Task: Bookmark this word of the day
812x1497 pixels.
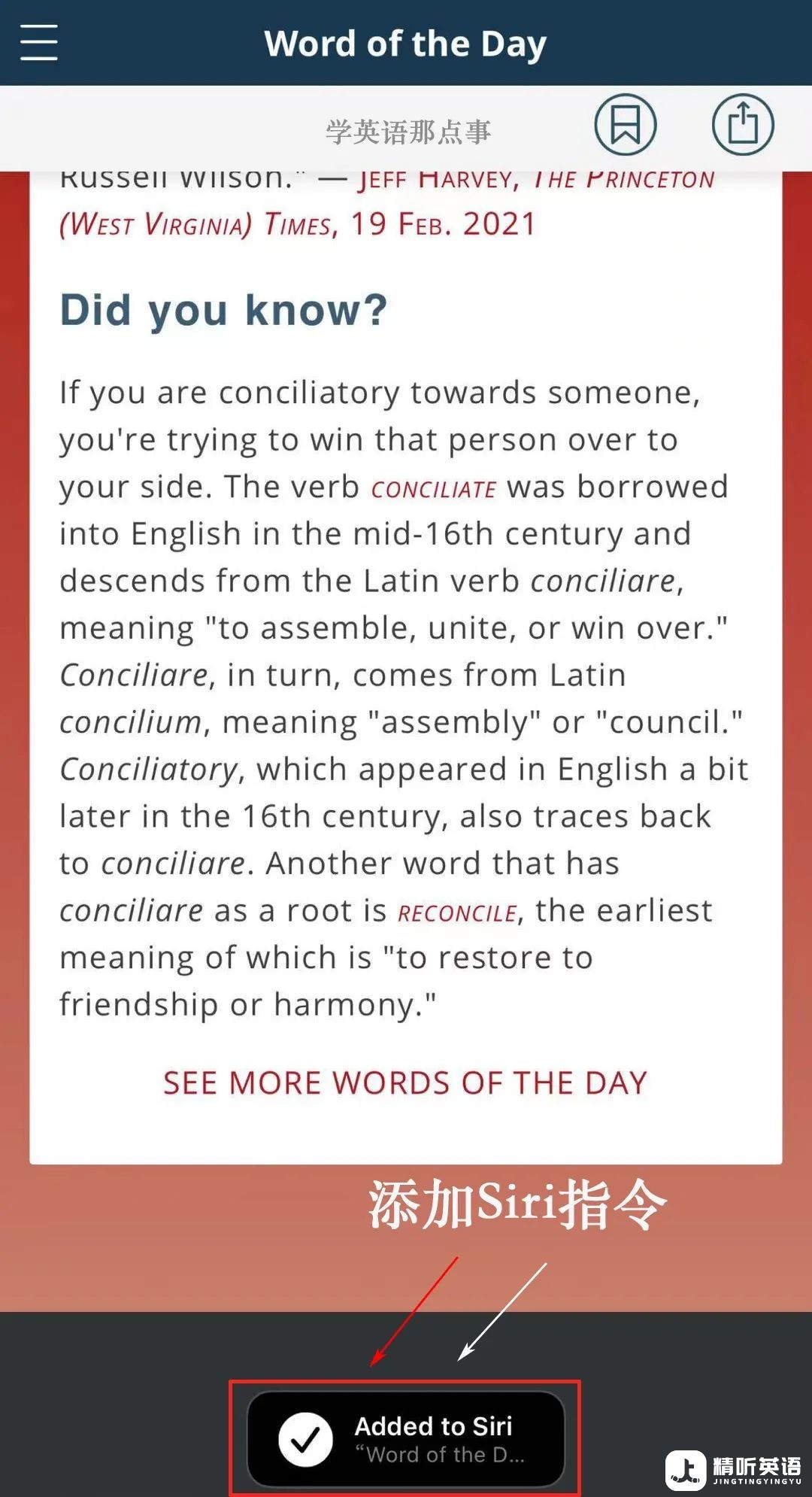Action: [625, 124]
